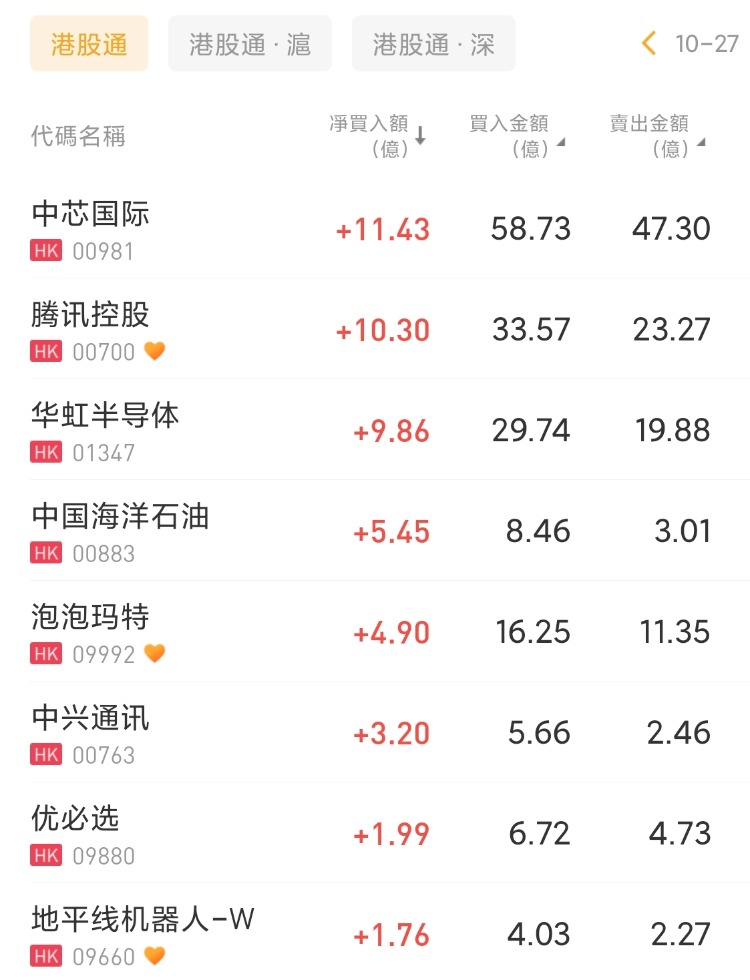This screenshot has height=980, width=750.
Task: Open 华虹半导体 stock details
Action: coord(105,416)
